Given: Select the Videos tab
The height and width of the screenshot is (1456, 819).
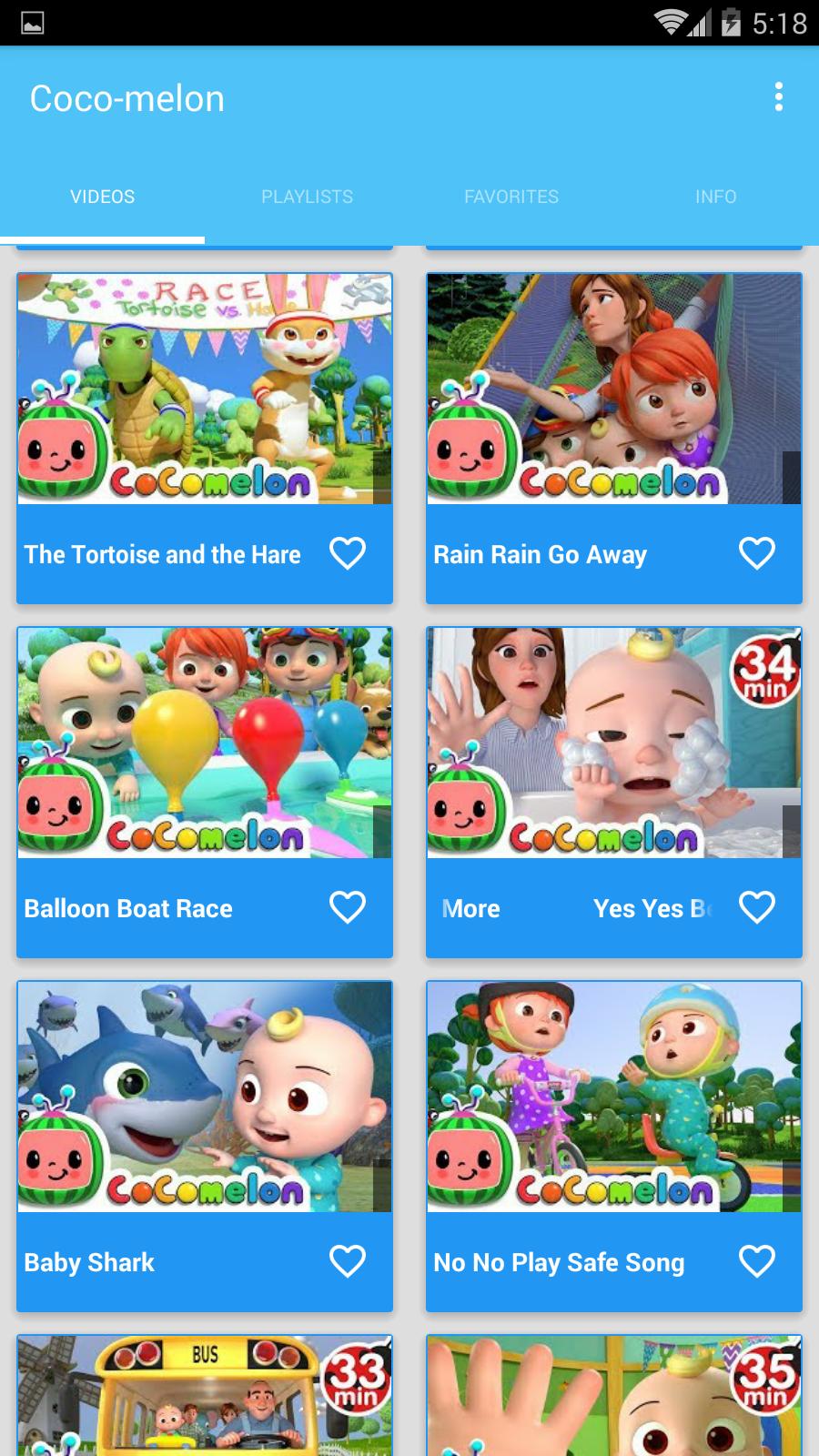Looking at the screenshot, I should tap(102, 197).
